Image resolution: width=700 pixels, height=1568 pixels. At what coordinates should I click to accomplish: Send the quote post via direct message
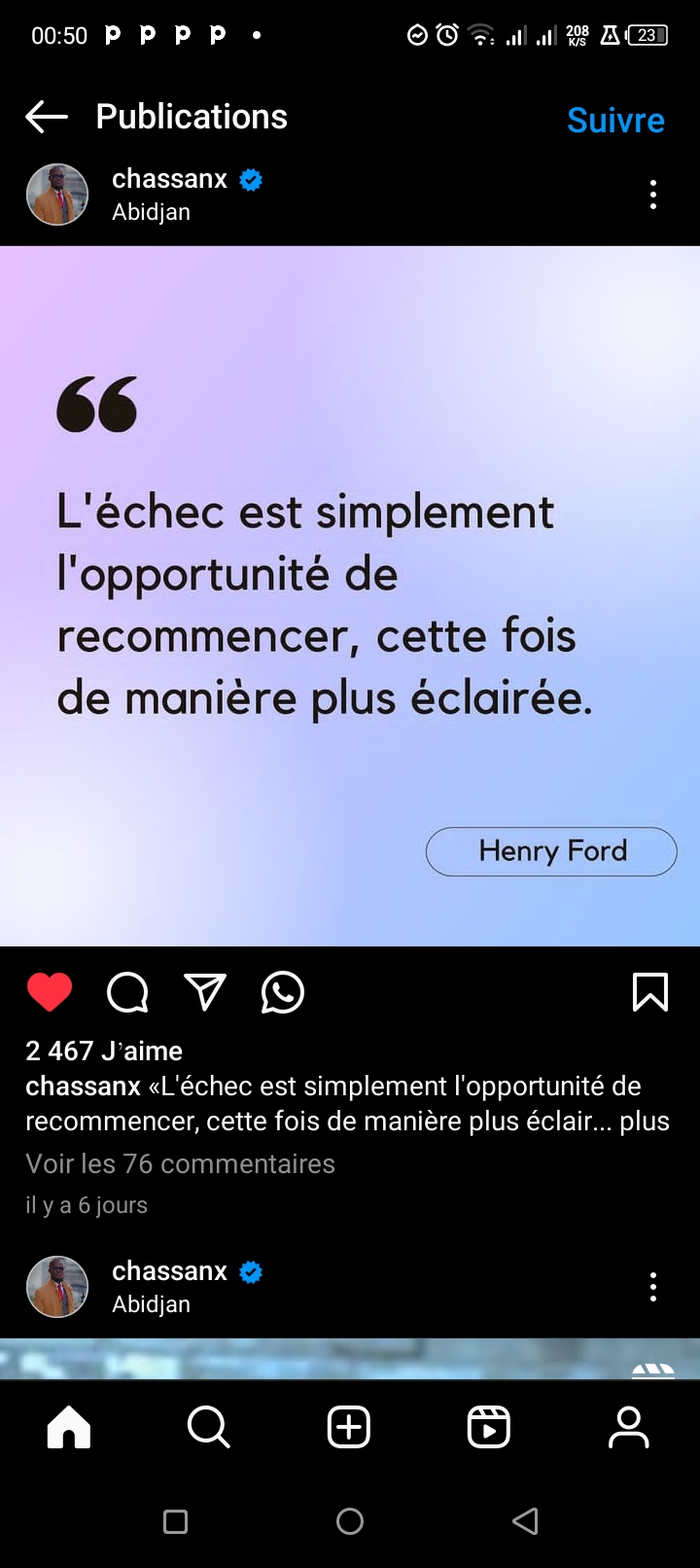point(205,992)
